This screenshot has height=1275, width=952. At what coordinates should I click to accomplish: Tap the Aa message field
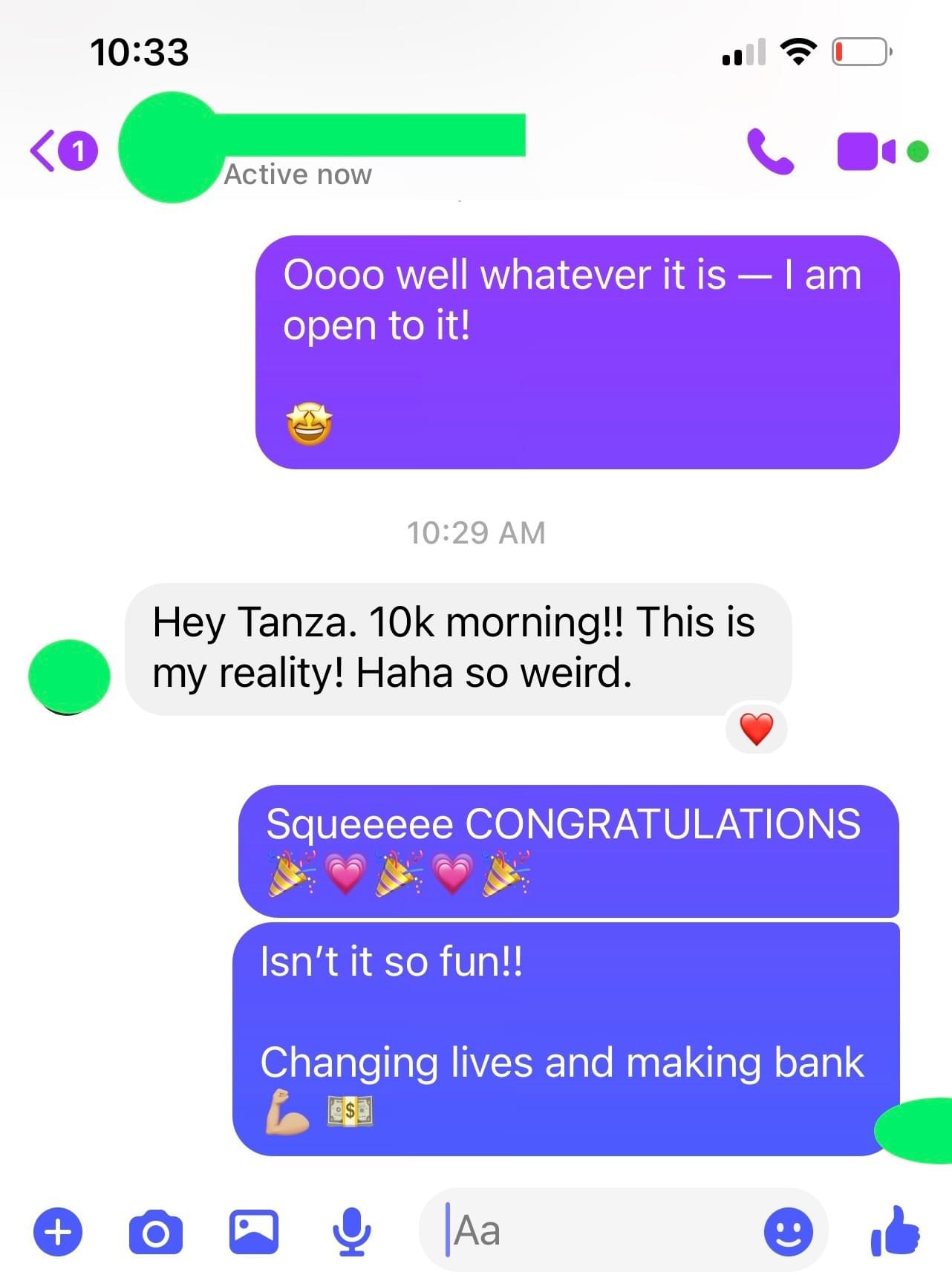pyautogui.click(x=594, y=1230)
